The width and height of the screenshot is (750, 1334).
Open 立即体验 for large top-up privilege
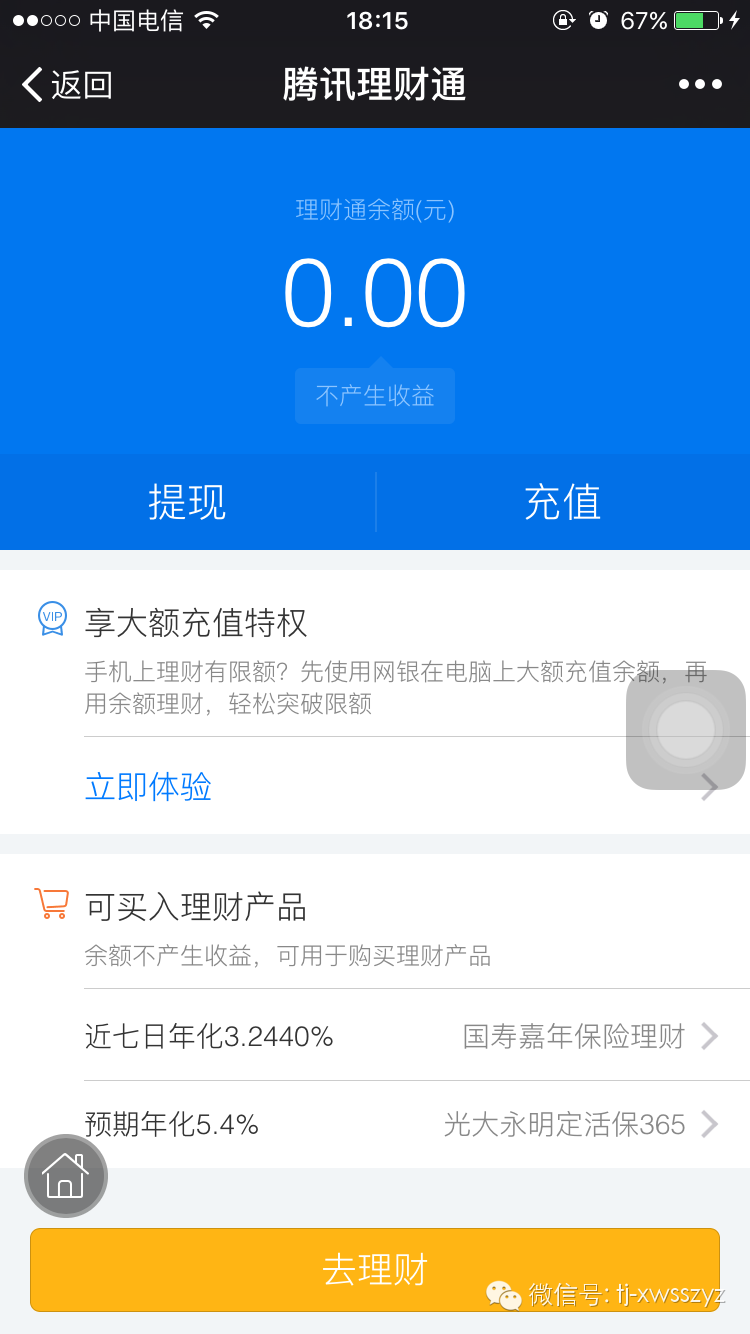pyautogui.click(x=148, y=787)
